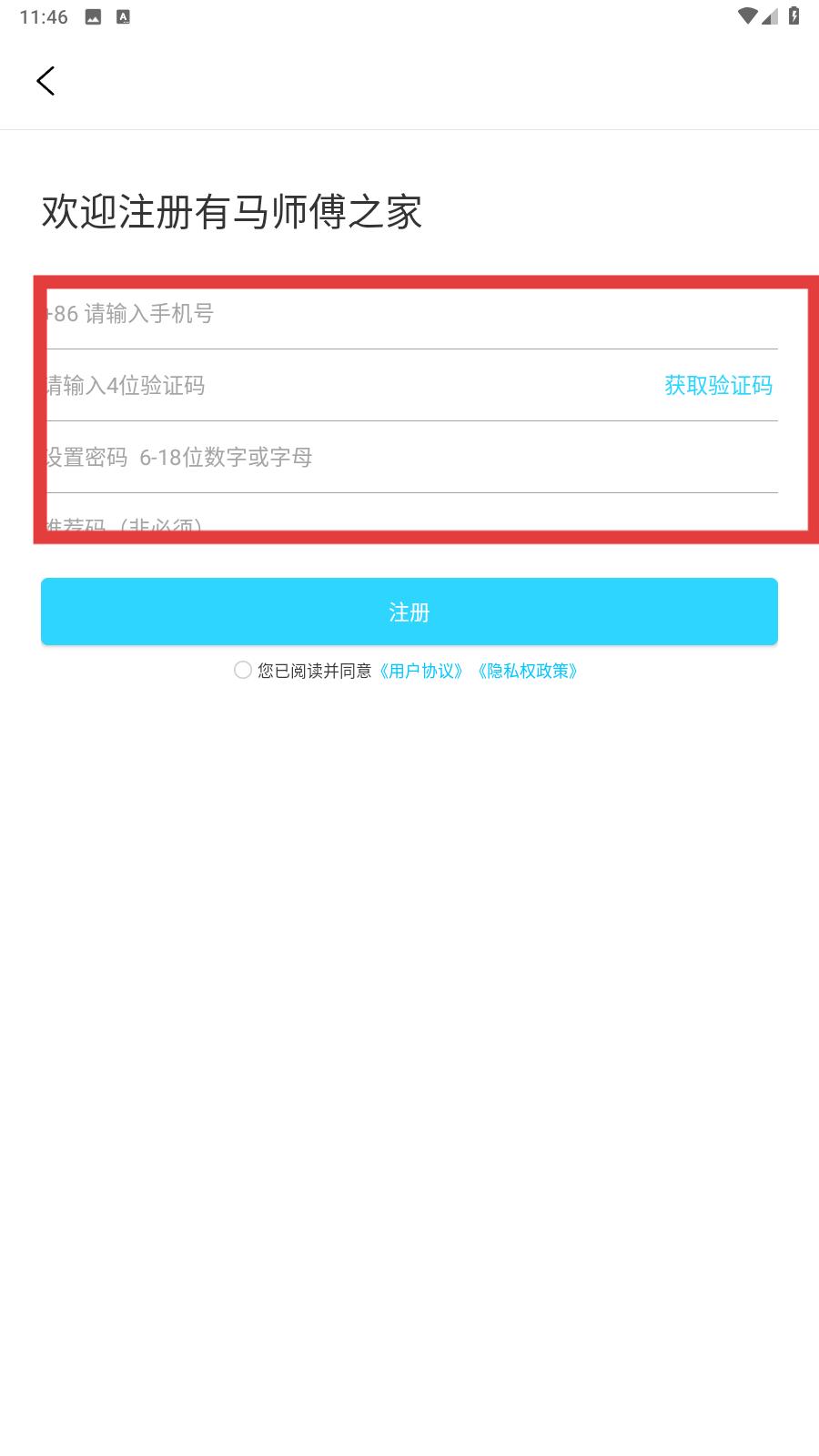Check the agreement circle beside 您已阅读并同意
819x1456 pixels.
coord(243,671)
